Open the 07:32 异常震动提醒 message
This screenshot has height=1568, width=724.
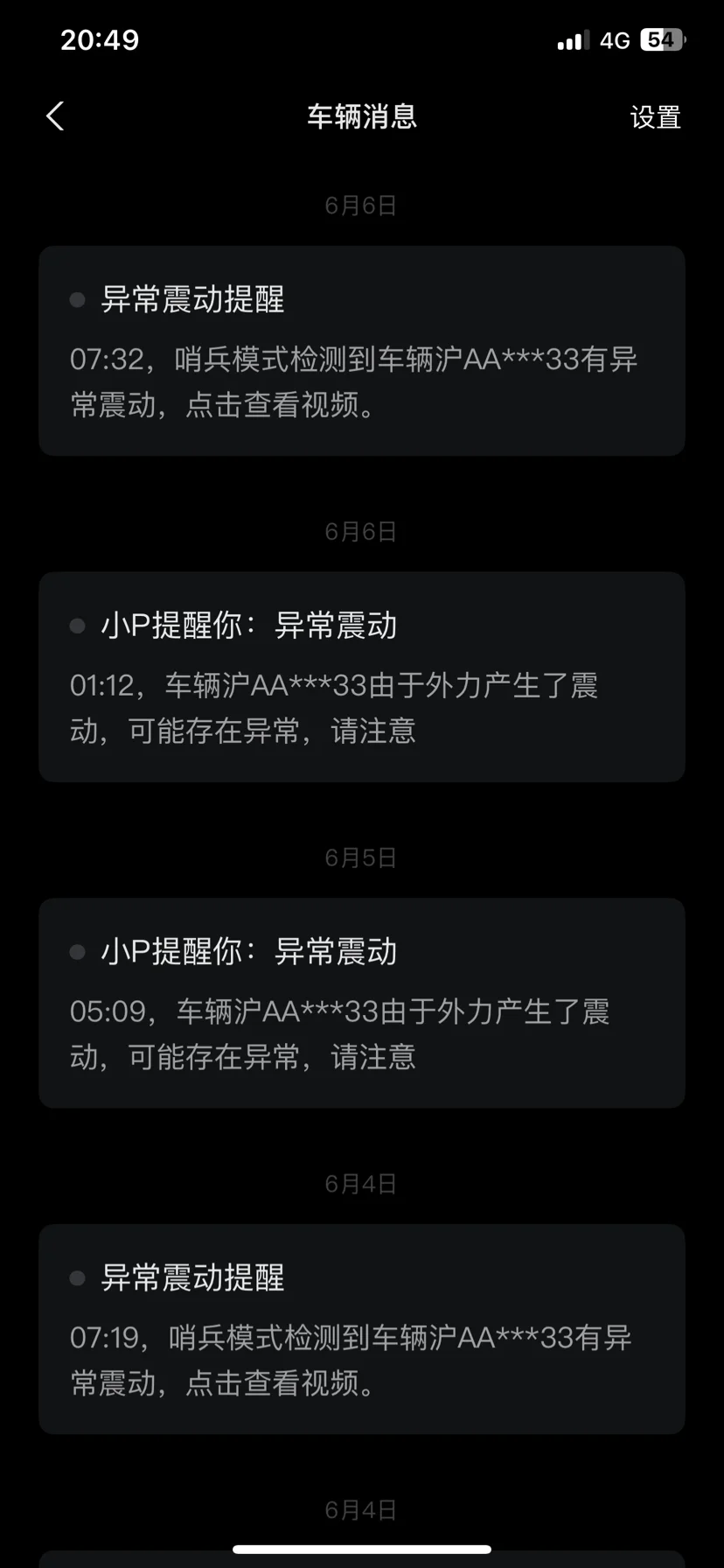pos(361,351)
